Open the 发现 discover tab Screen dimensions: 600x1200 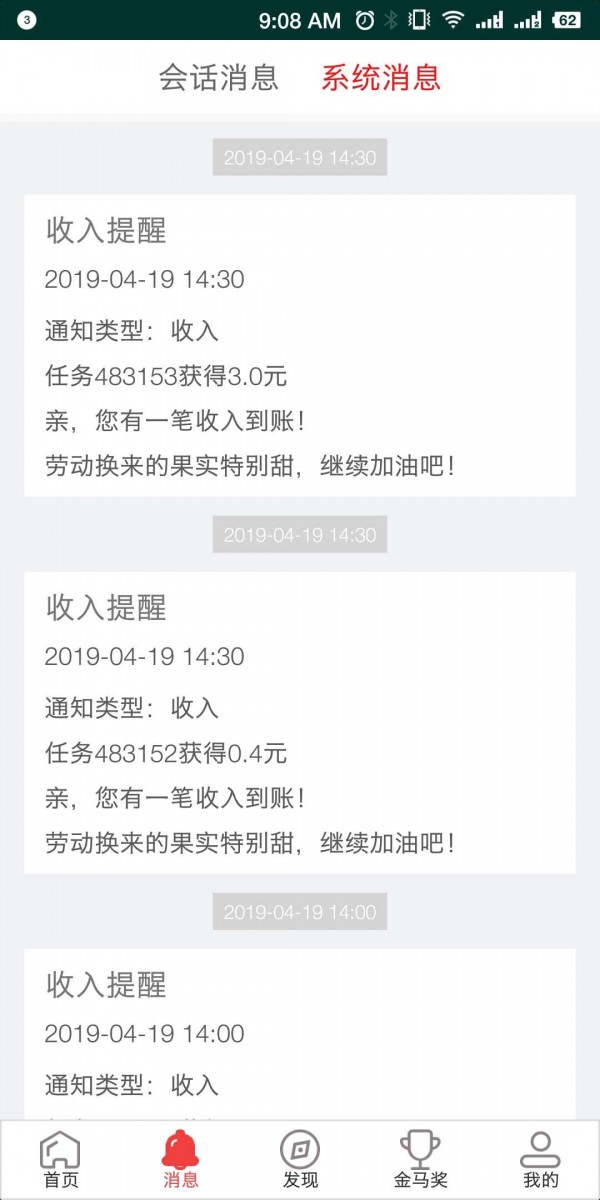click(x=300, y=1159)
